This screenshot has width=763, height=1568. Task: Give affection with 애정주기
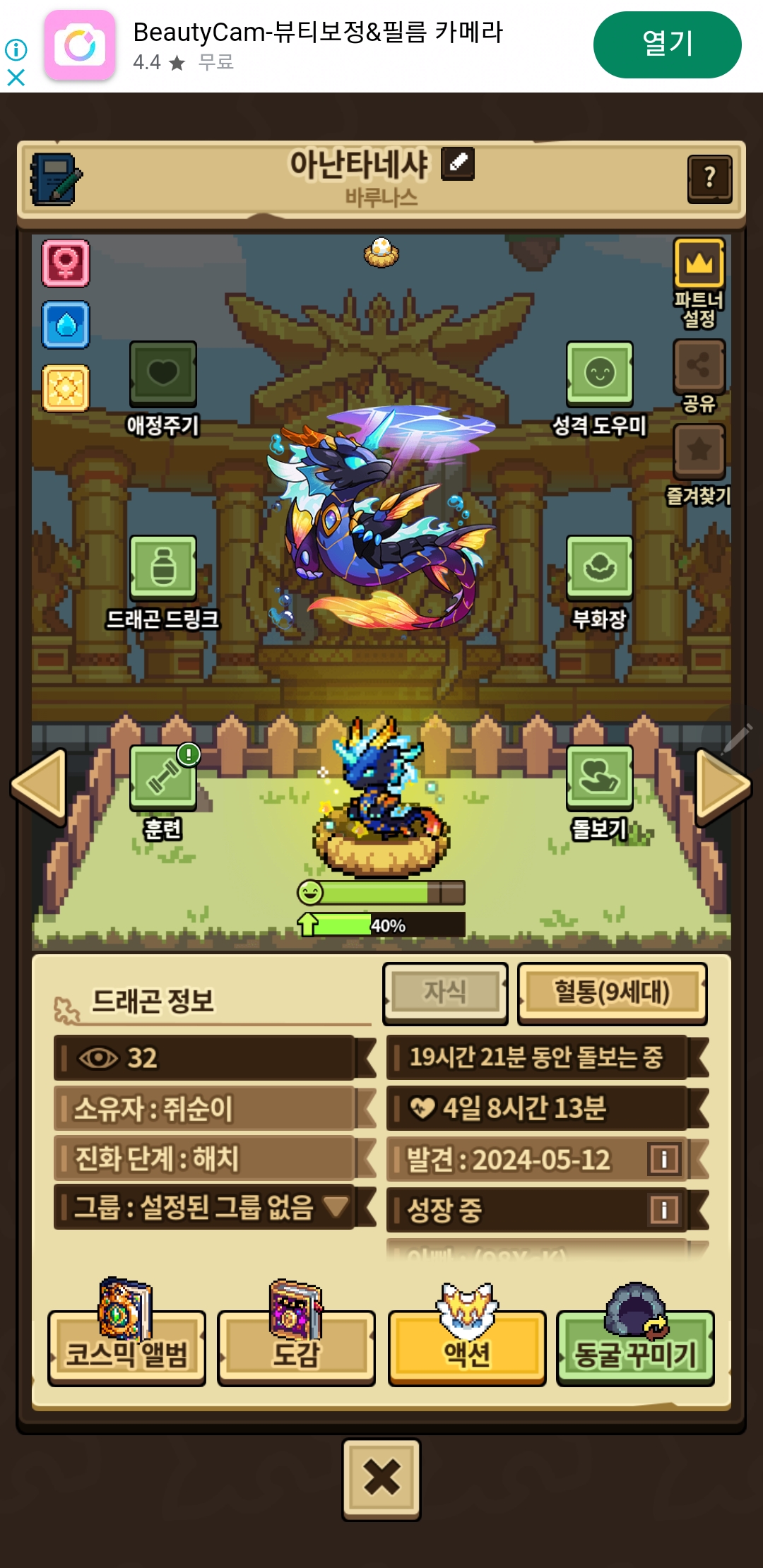click(163, 374)
